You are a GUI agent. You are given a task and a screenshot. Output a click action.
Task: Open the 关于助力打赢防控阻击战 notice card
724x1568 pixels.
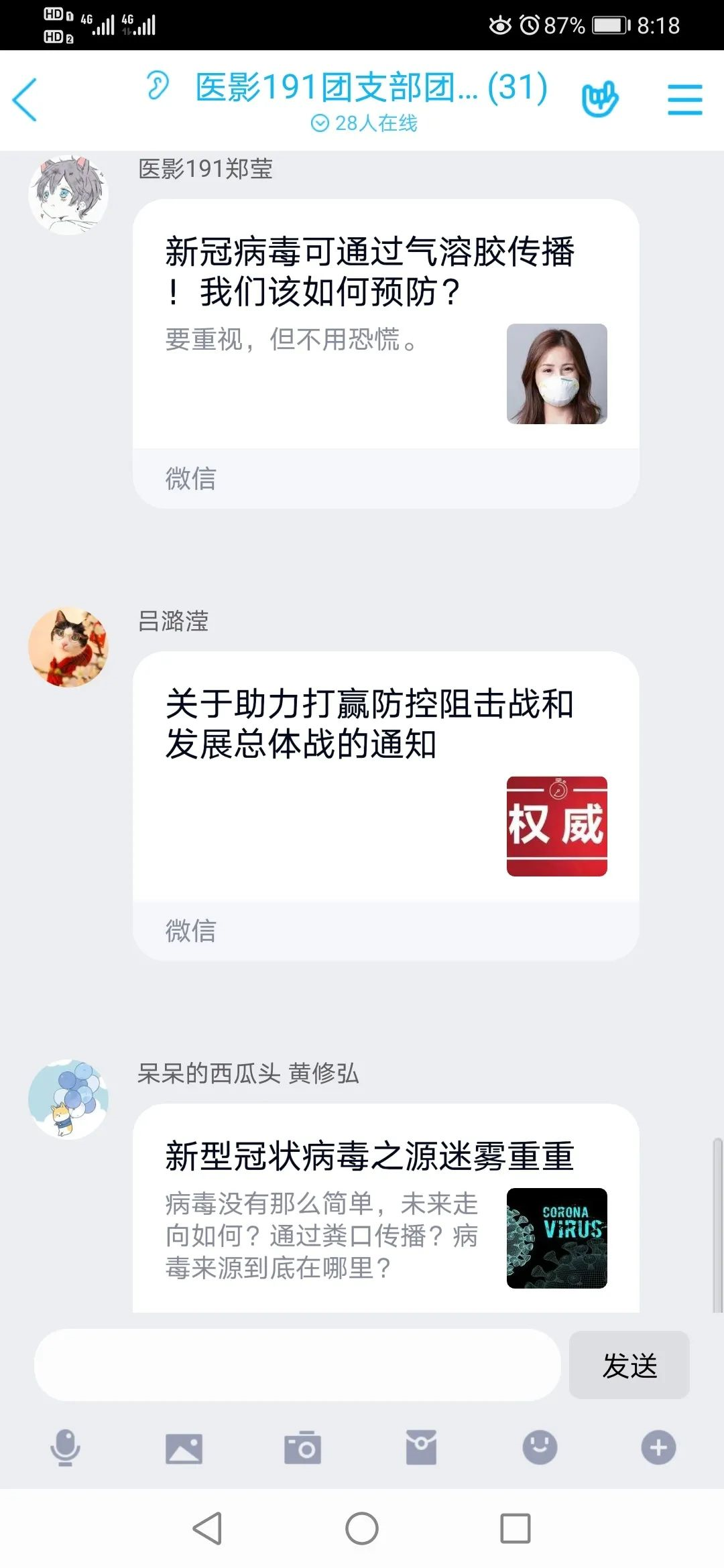(385, 777)
